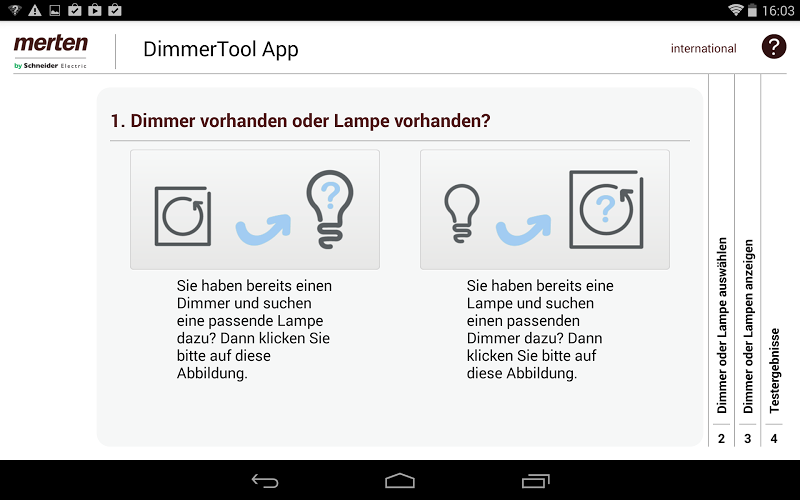
Task: Open the help question mark icon
Action: [x=773, y=47]
